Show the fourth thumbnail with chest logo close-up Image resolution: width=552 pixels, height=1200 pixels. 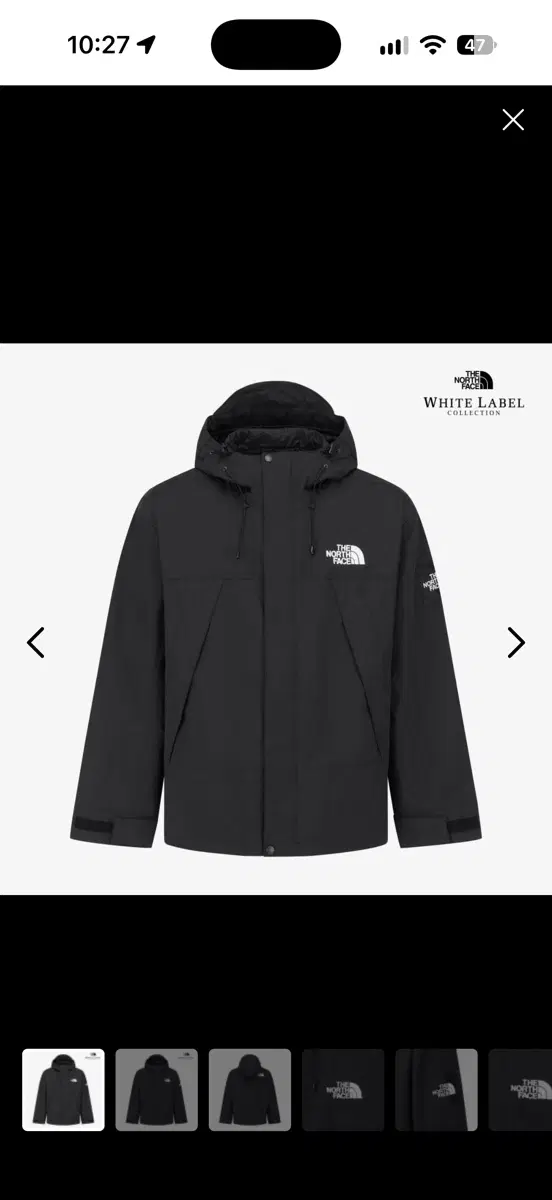[x=343, y=1090]
